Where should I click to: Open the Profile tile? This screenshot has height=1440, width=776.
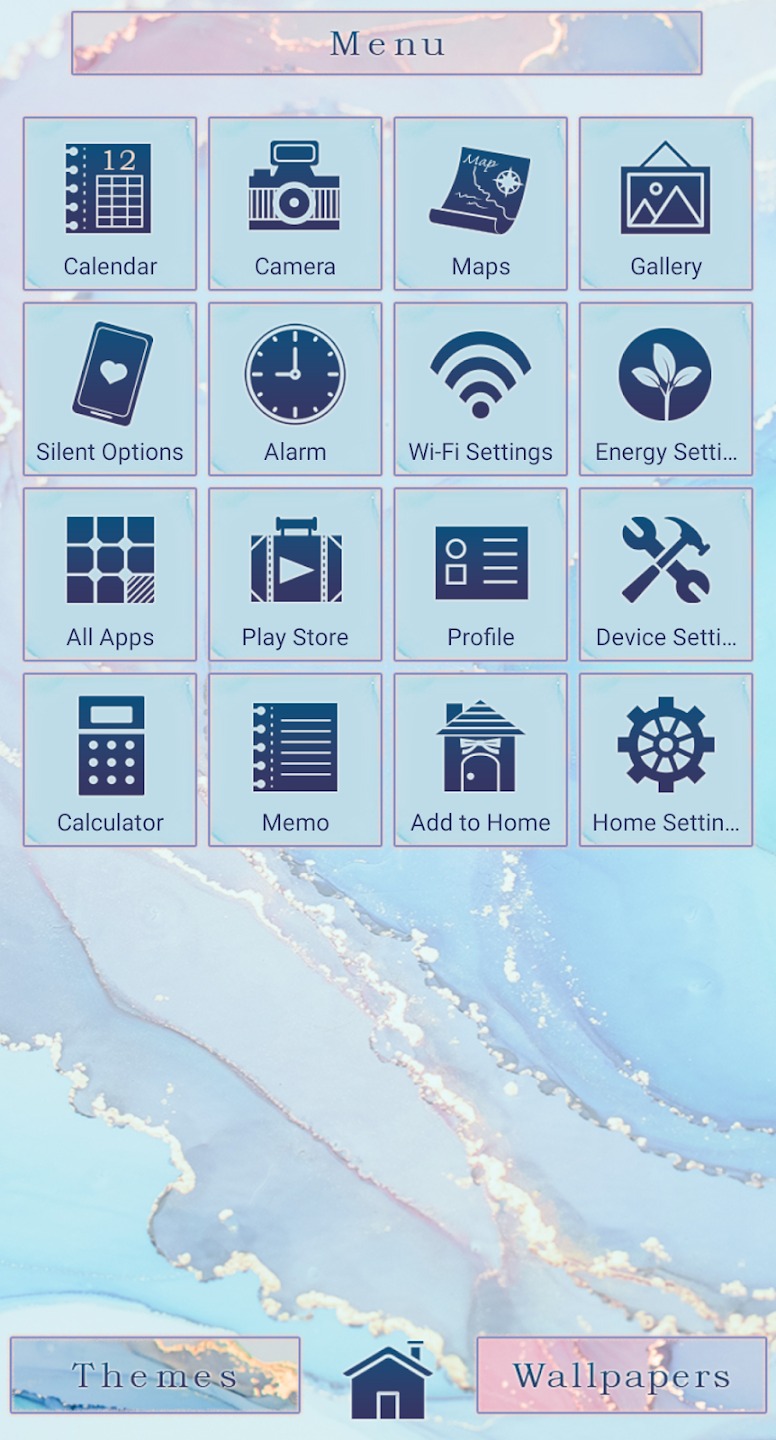[x=481, y=574]
